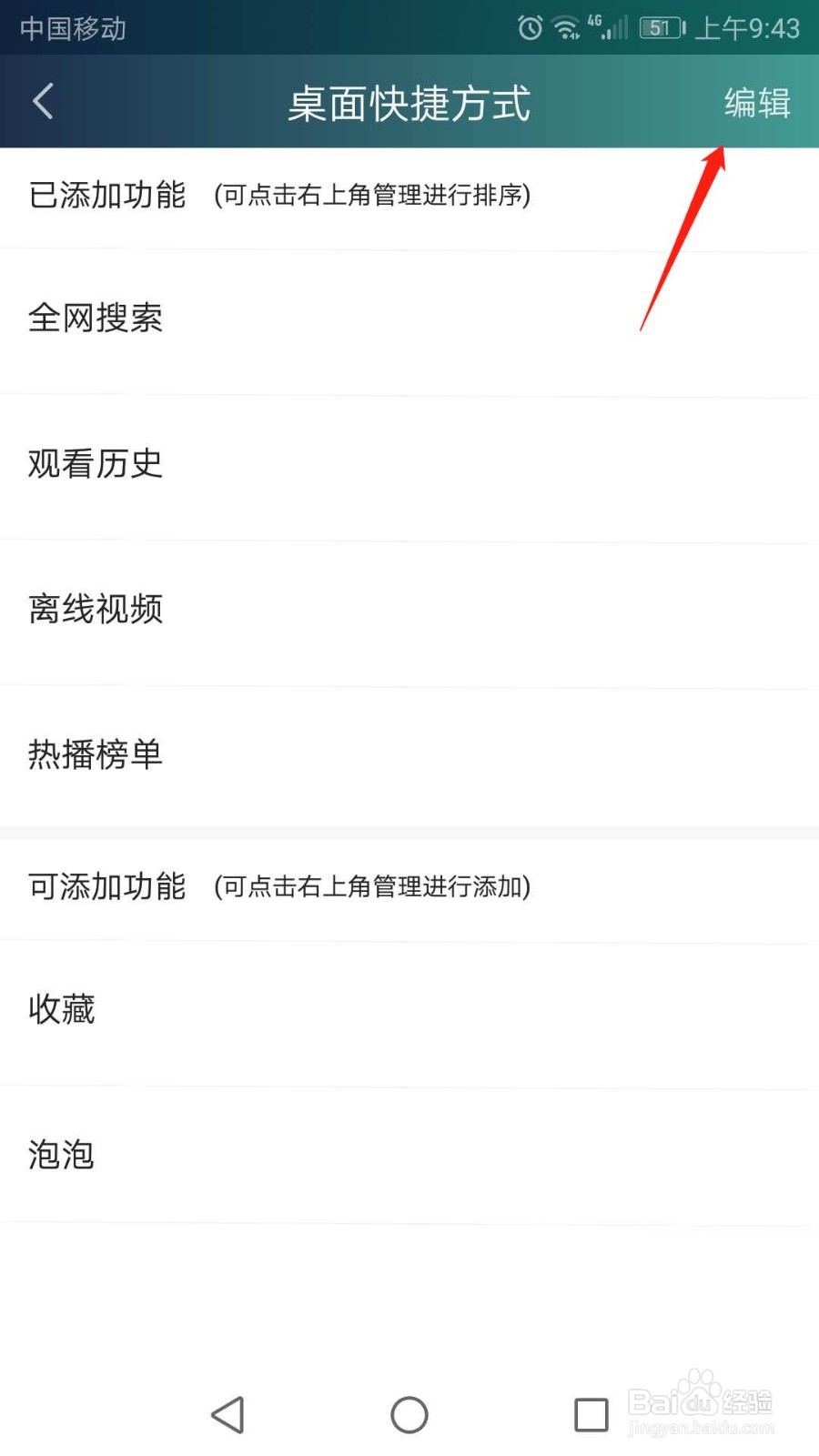This screenshot has height=1456, width=819.
Task: Select 收藏 under addable functions
Action: (x=61, y=1009)
